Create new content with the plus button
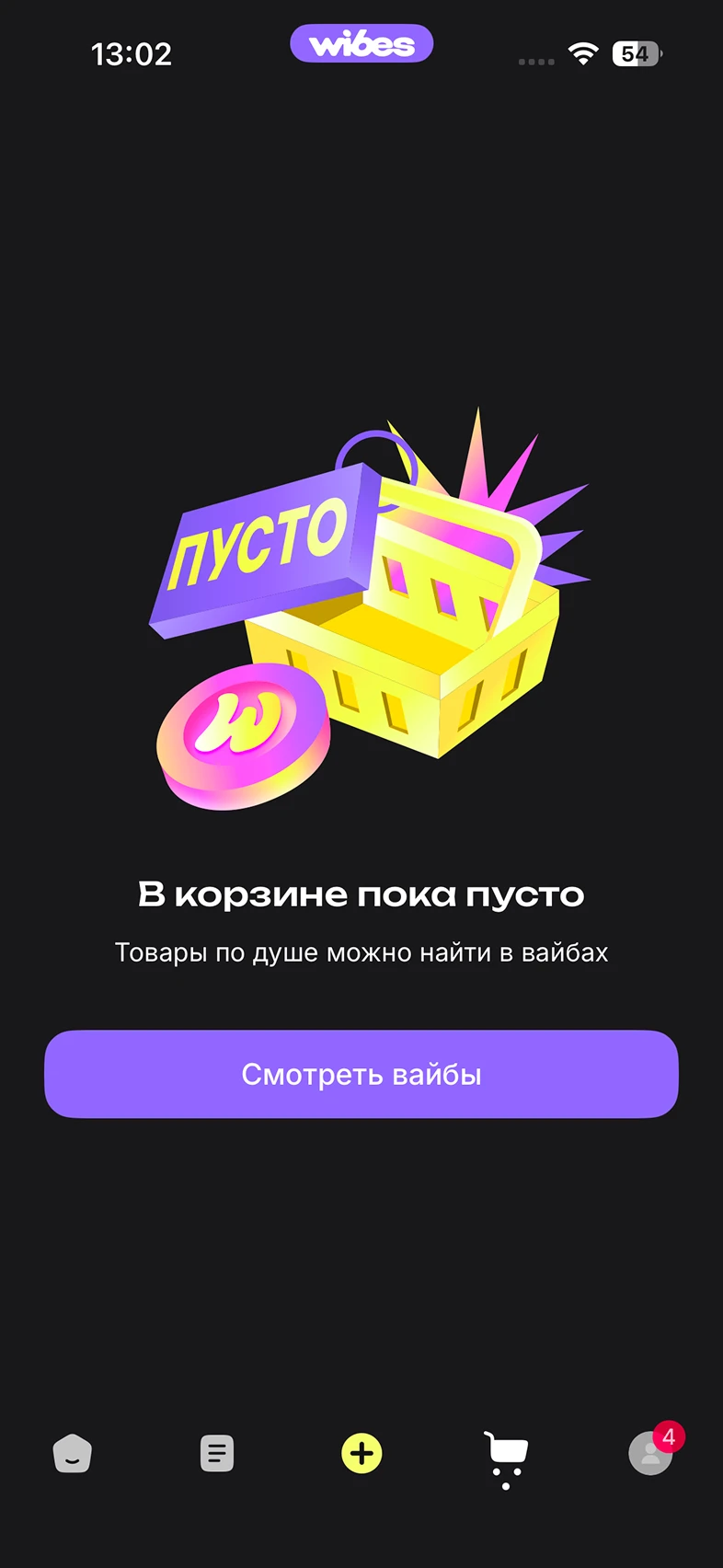723x1568 pixels. point(361,1454)
